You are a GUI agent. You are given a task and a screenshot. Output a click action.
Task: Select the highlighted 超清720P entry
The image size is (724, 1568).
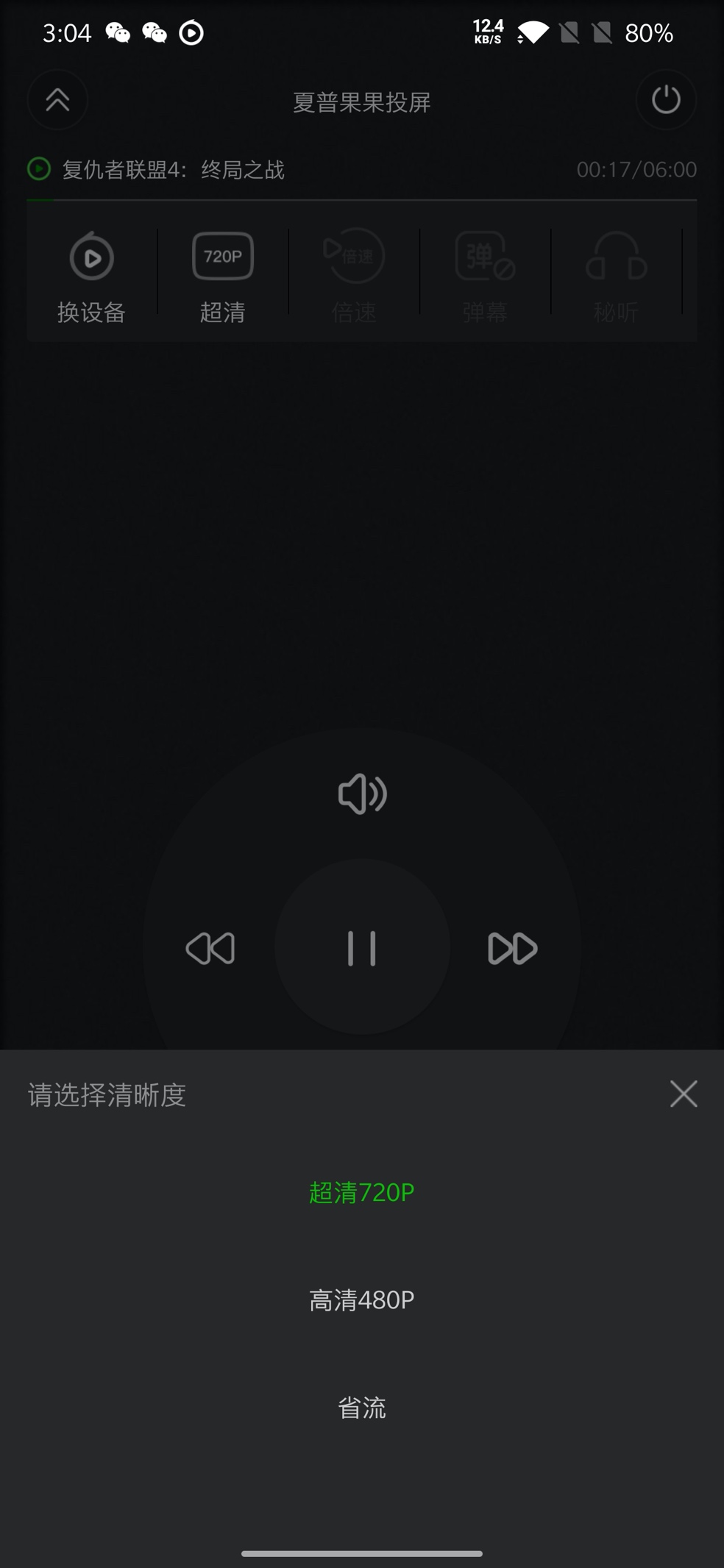(362, 1191)
